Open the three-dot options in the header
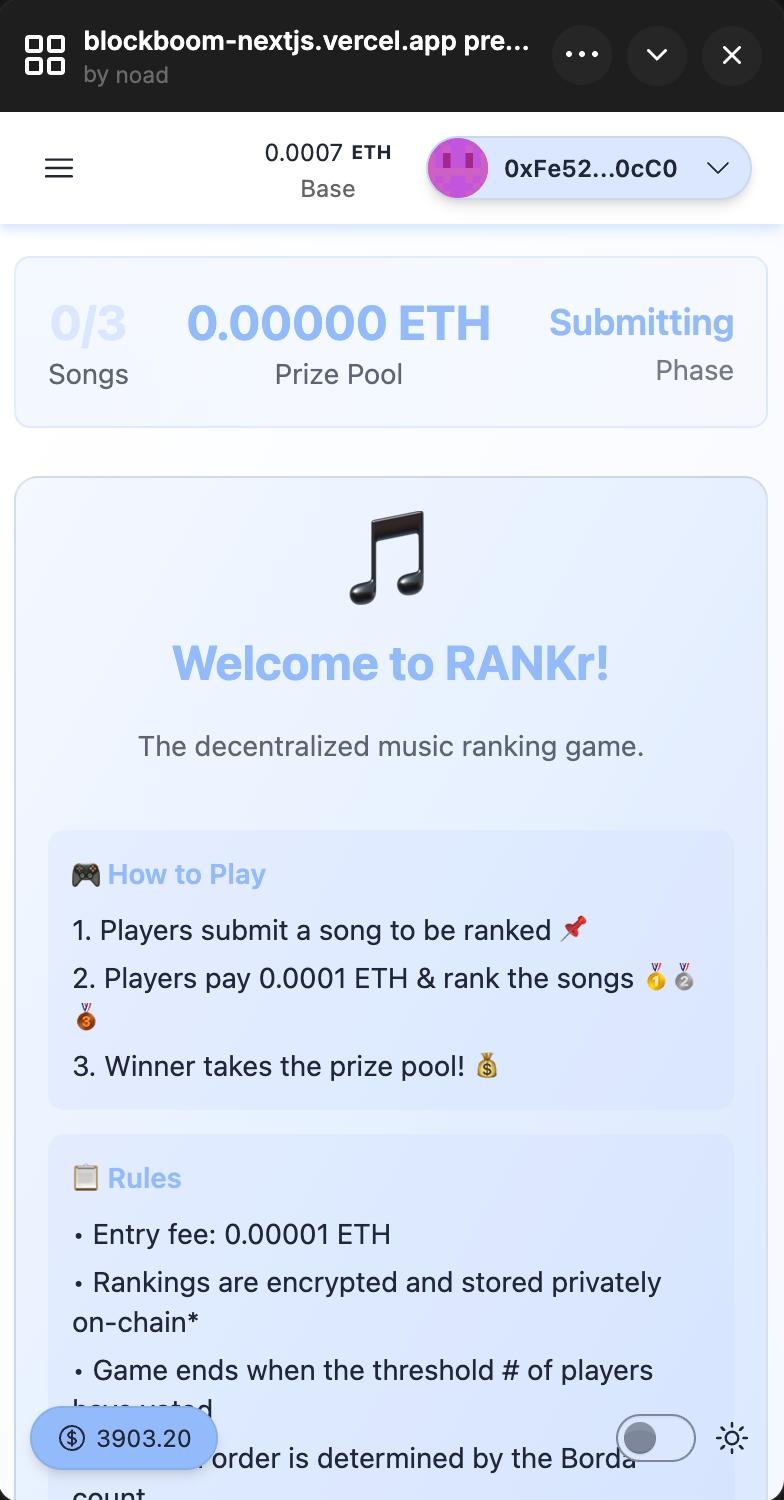The image size is (784, 1500). [582, 55]
